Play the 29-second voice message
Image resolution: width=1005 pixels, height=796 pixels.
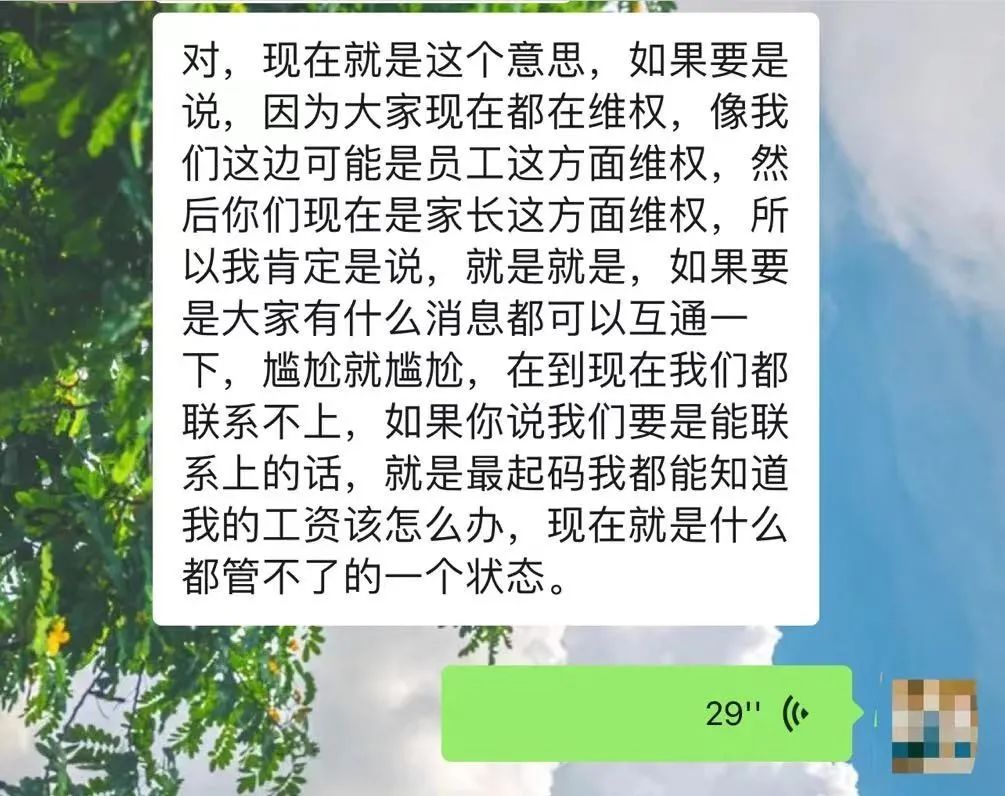point(648,713)
